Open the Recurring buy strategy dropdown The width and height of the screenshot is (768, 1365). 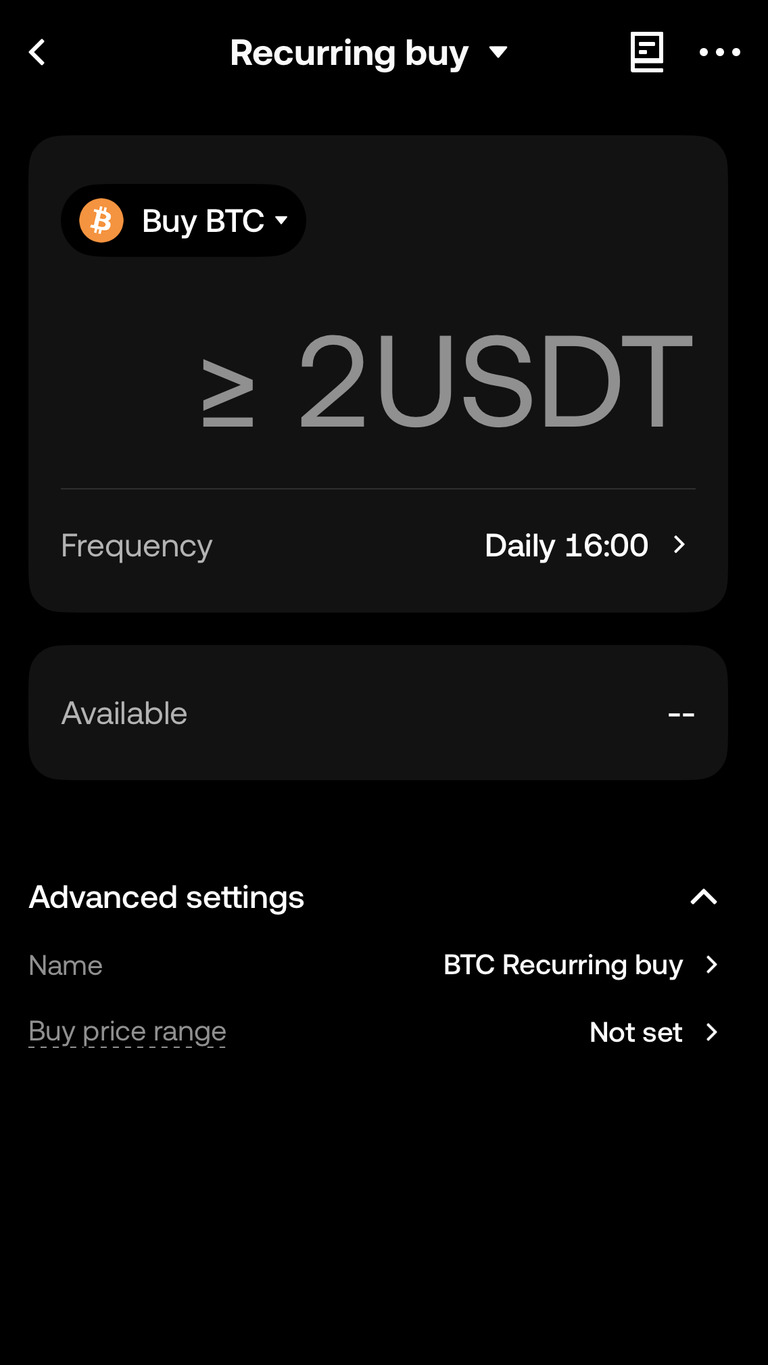pos(501,51)
